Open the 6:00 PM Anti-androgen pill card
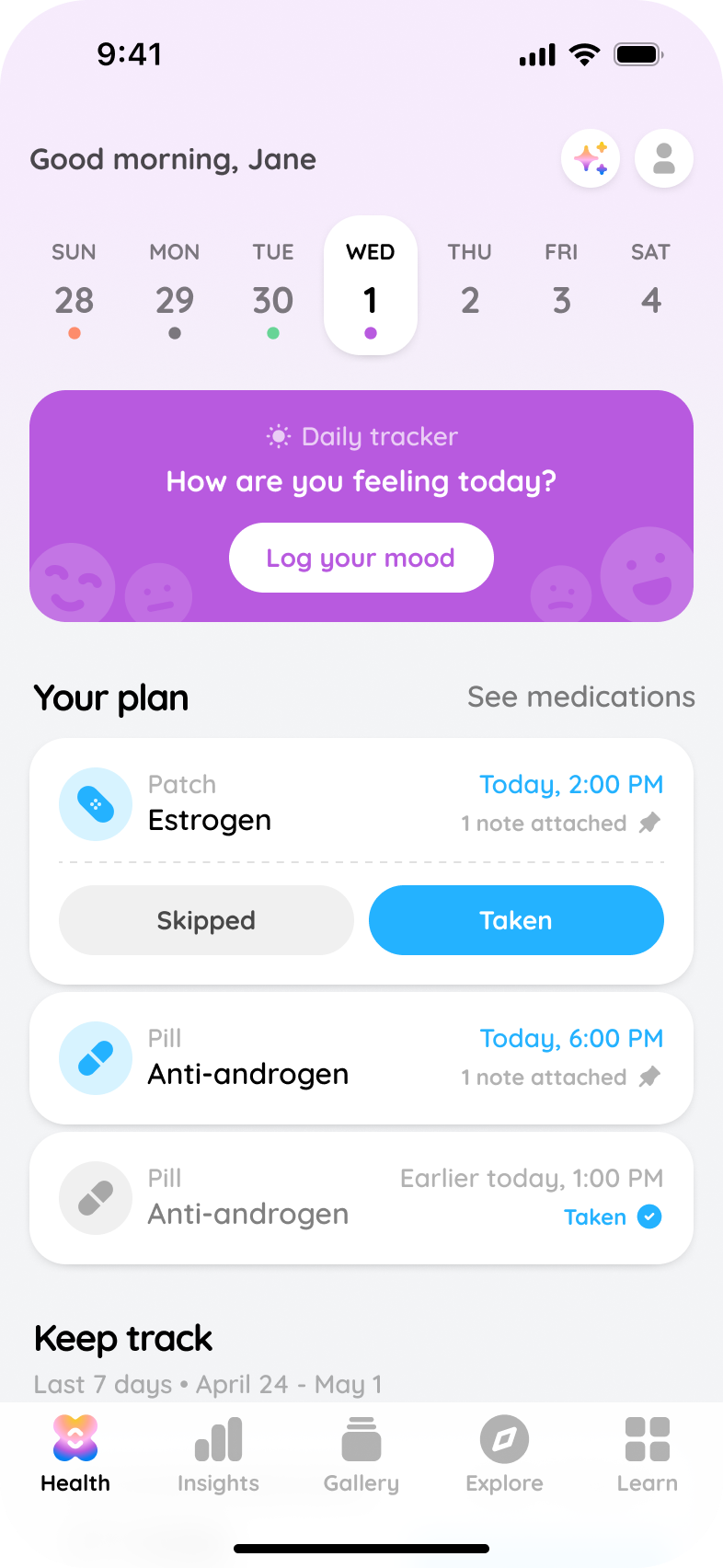The width and height of the screenshot is (723, 1568). (361, 1058)
